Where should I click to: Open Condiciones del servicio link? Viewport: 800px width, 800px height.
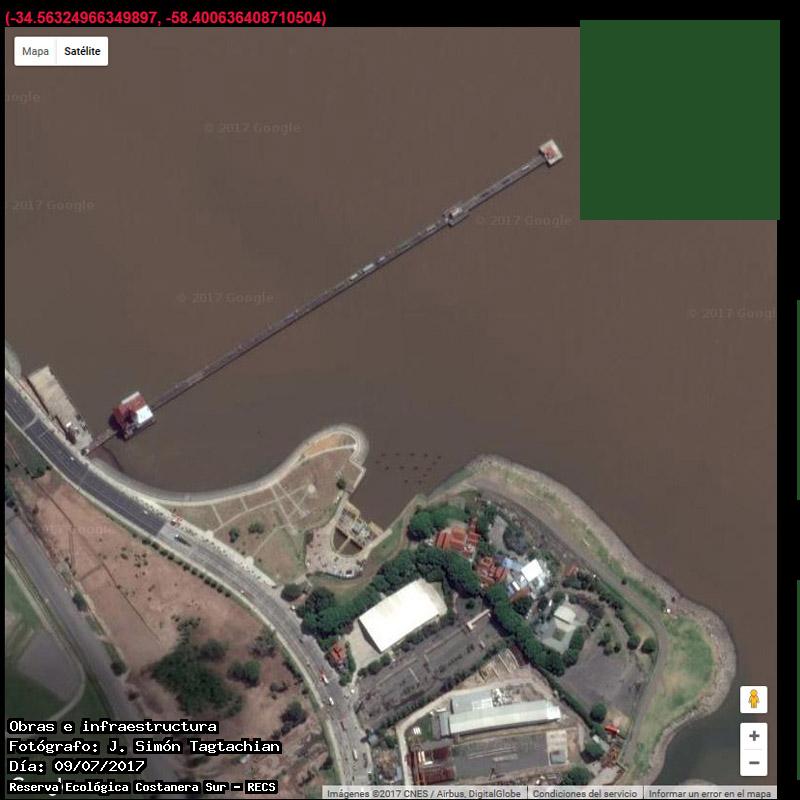[584, 793]
